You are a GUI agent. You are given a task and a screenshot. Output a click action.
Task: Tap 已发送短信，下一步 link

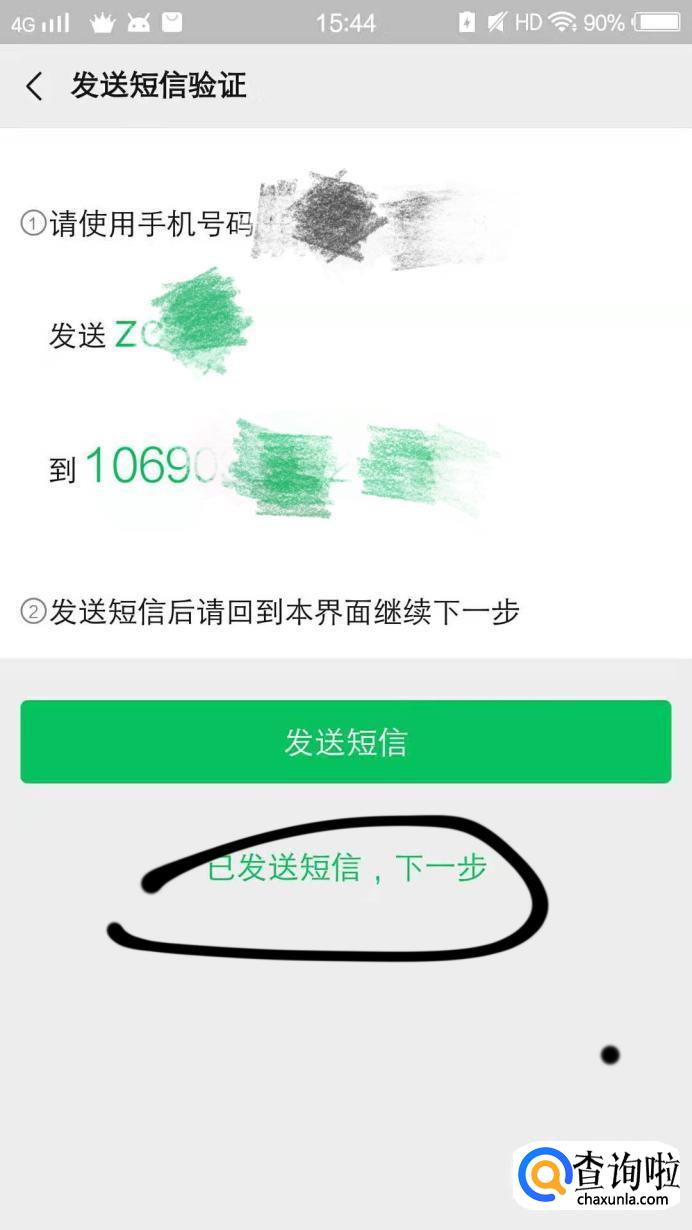click(x=346, y=868)
